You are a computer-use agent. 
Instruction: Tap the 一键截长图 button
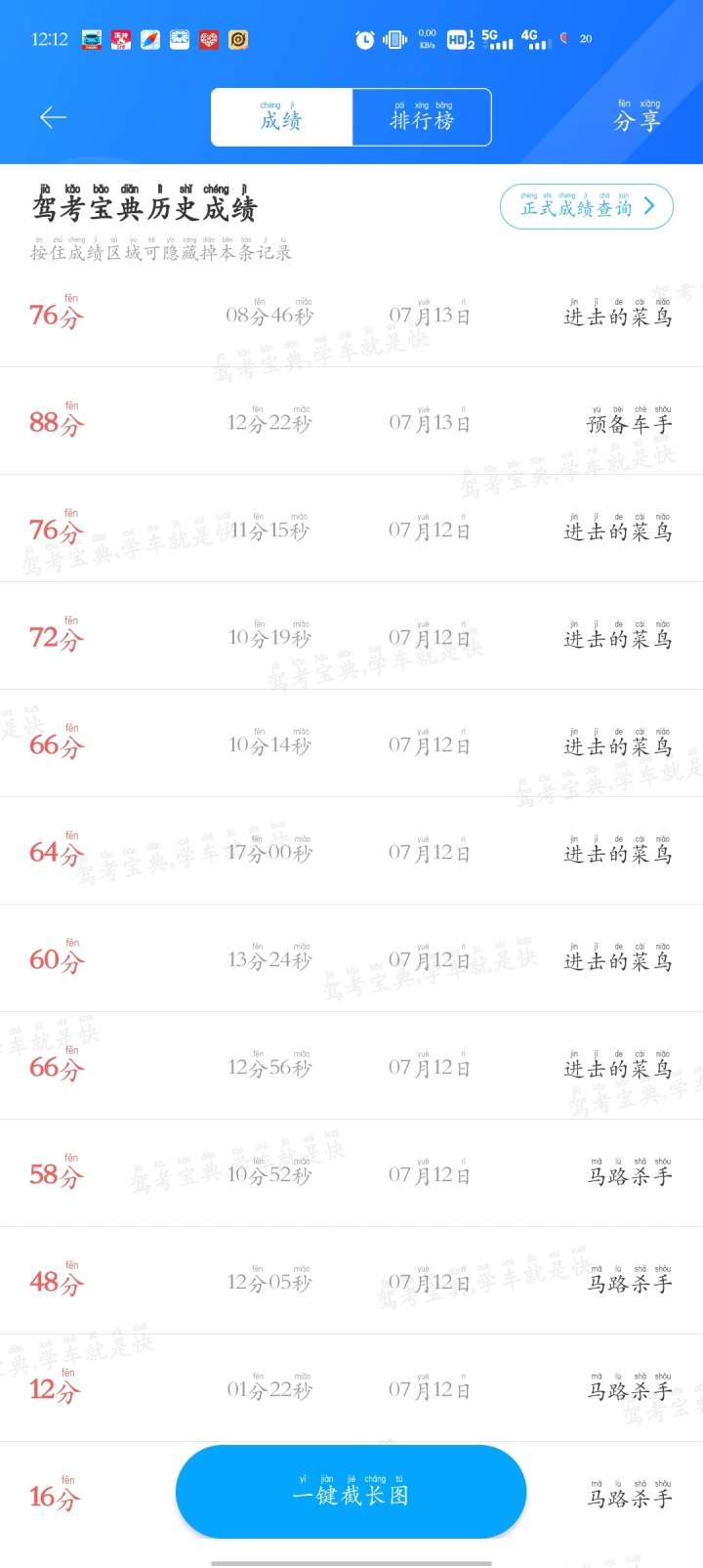(x=351, y=1492)
